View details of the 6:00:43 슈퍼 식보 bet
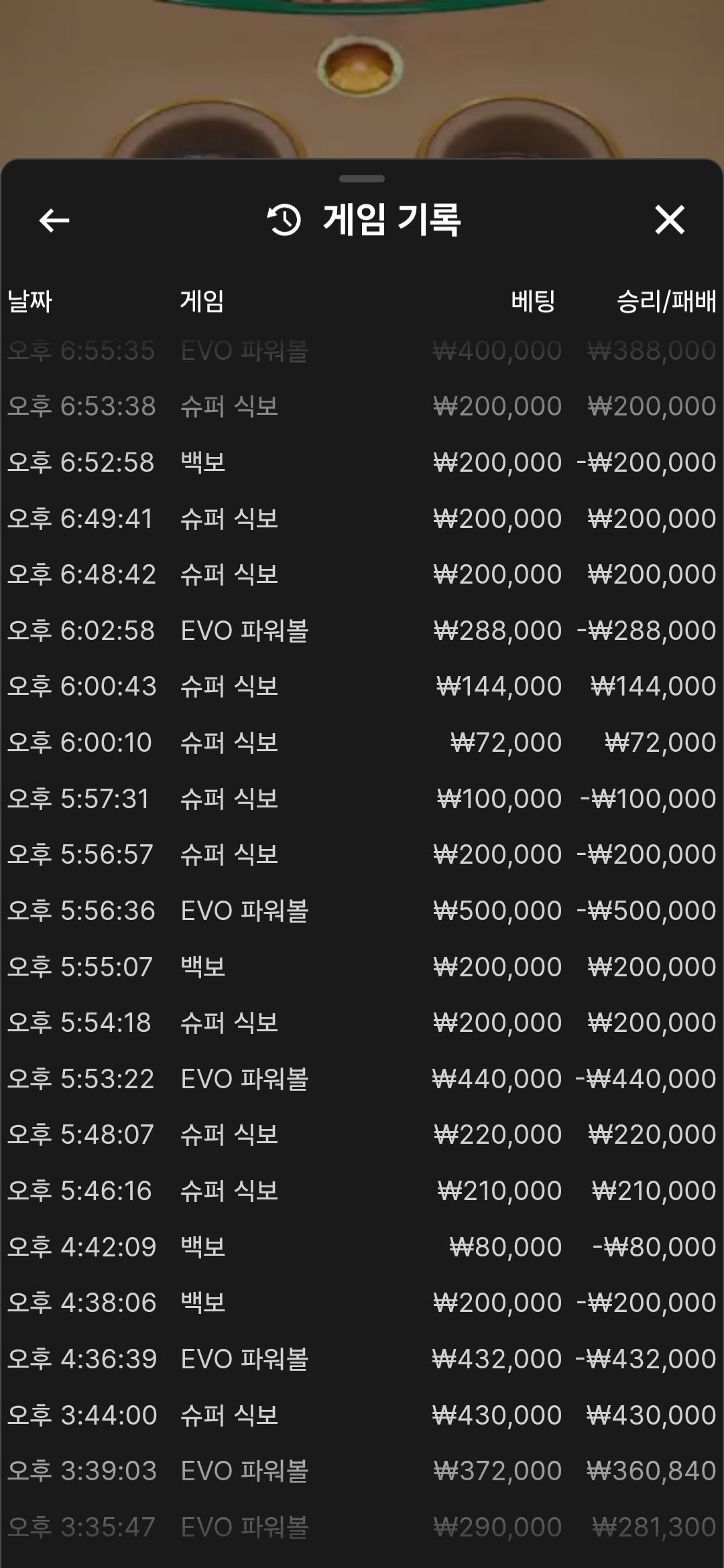This screenshot has width=724, height=1568. [x=362, y=686]
